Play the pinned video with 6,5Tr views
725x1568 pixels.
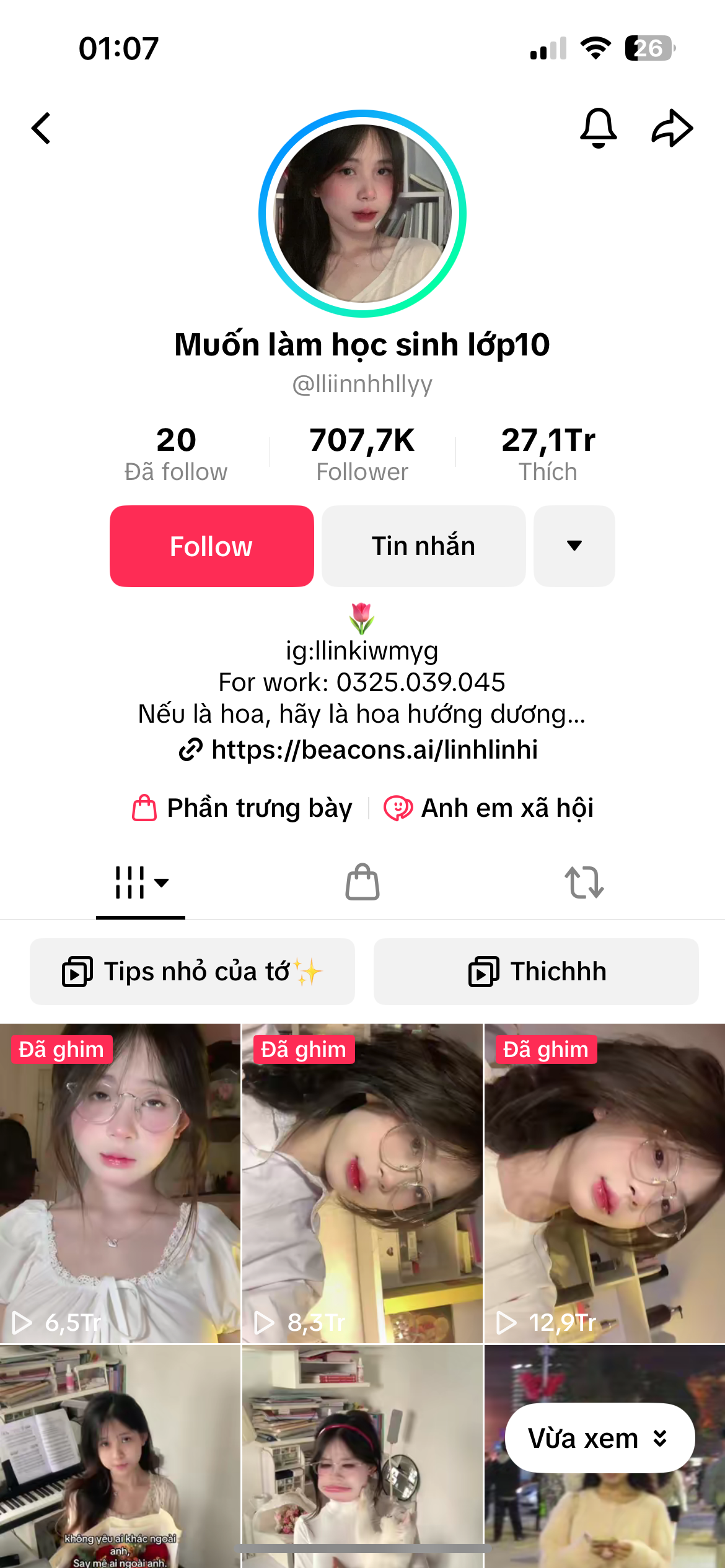[120, 1183]
